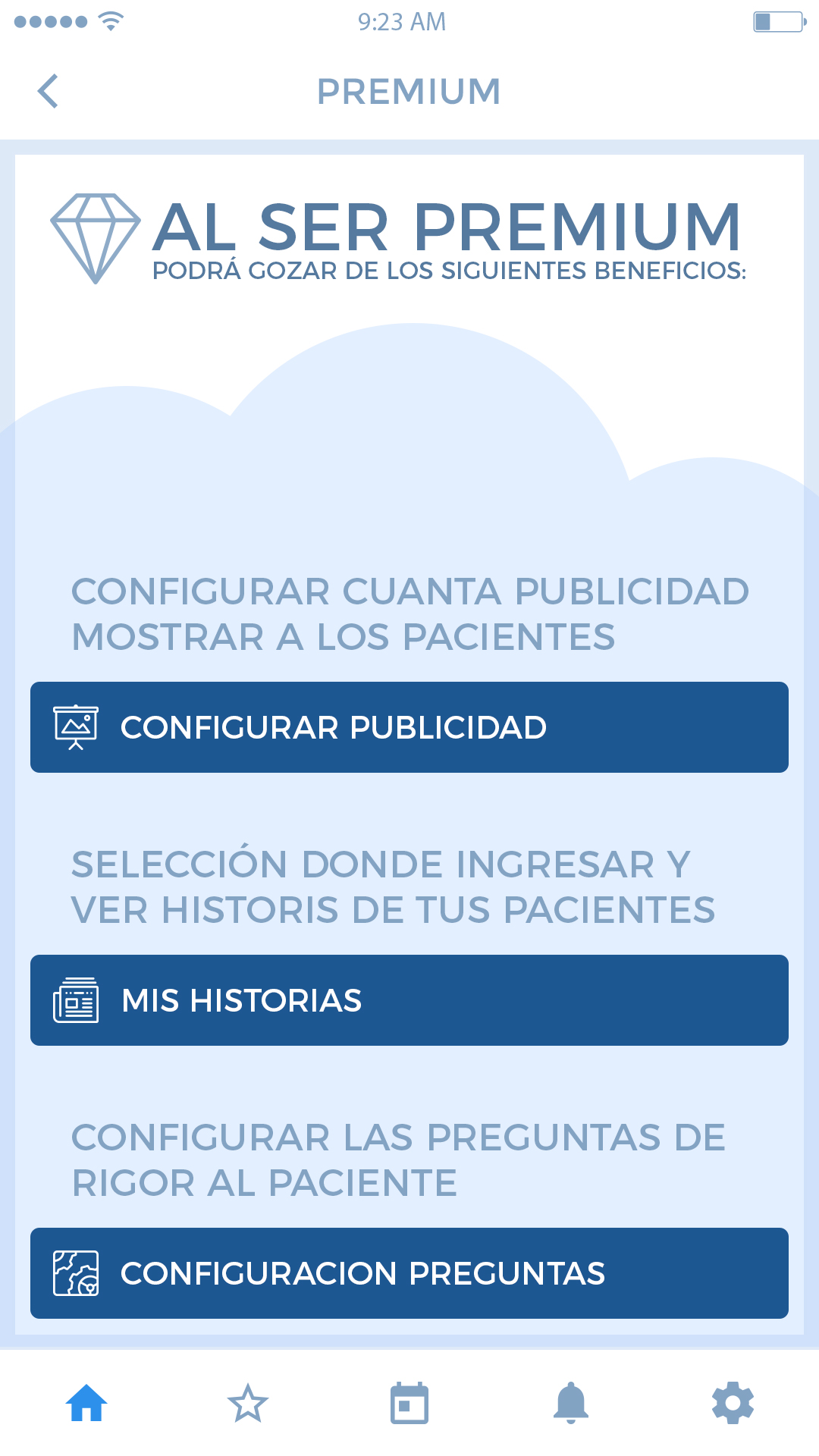819x1456 pixels.
Task: Open Configuracion Preguntas
Action: point(409,1273)
